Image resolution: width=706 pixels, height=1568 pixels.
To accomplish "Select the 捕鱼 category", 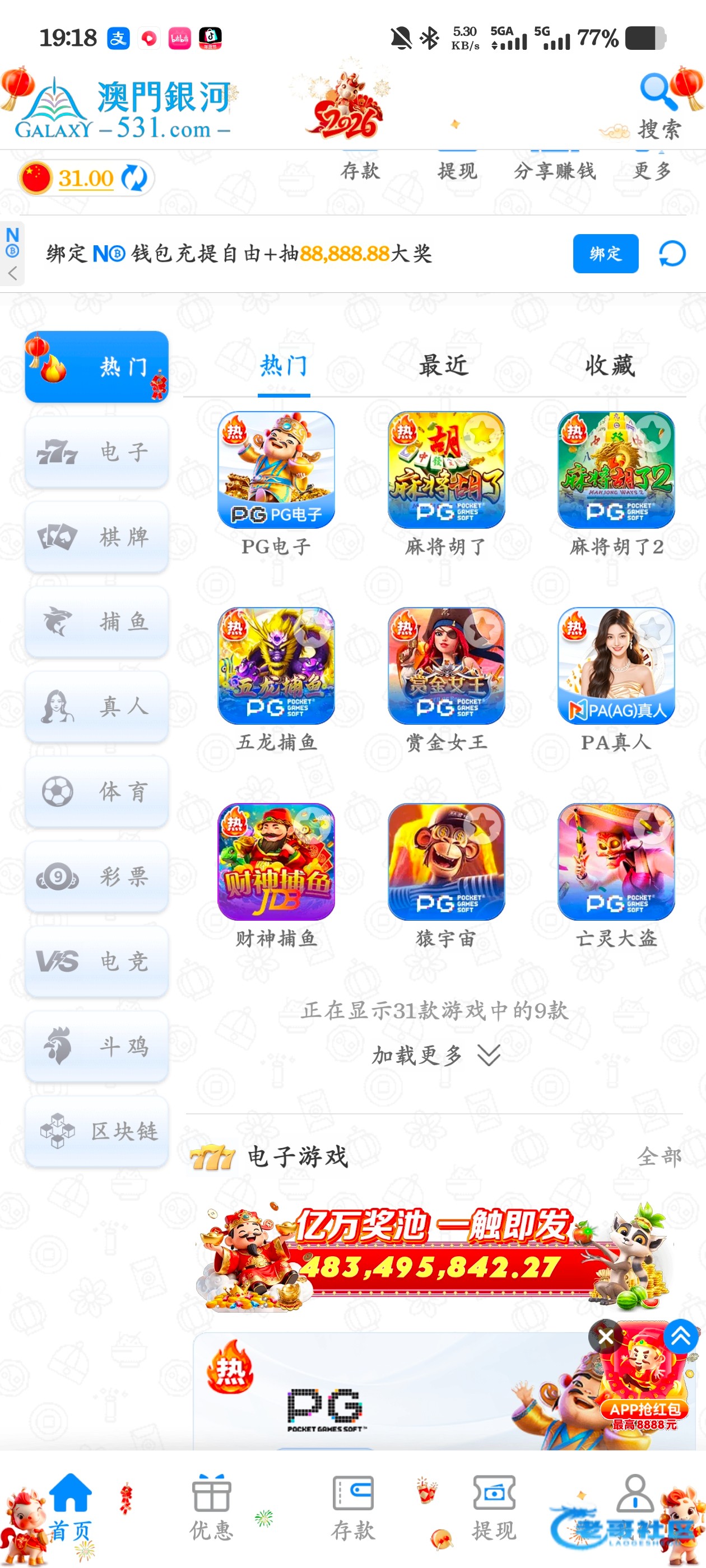I will click(96, 622).
